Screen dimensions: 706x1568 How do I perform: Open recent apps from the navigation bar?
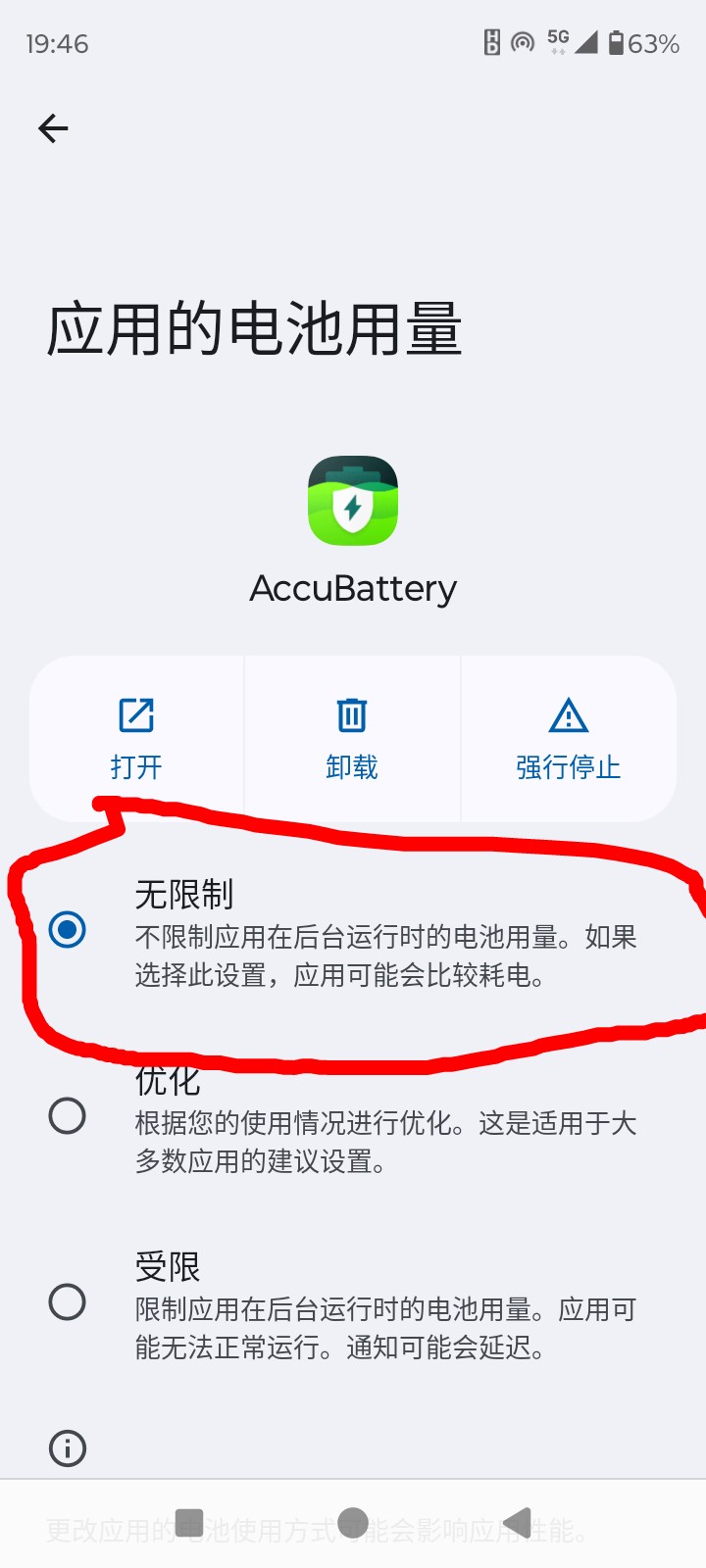click(189, 1523)
